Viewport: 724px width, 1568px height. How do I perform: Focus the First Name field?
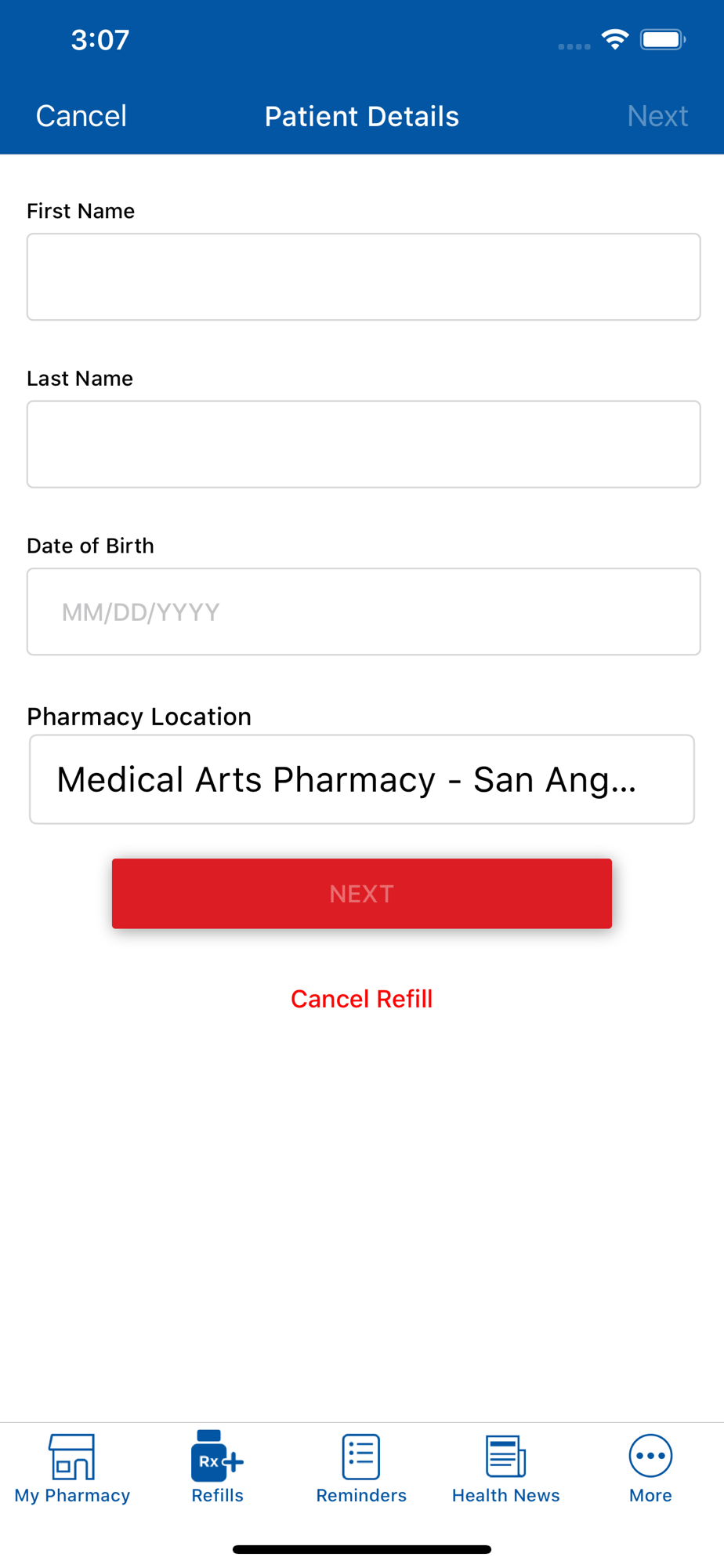coord(364,277)
